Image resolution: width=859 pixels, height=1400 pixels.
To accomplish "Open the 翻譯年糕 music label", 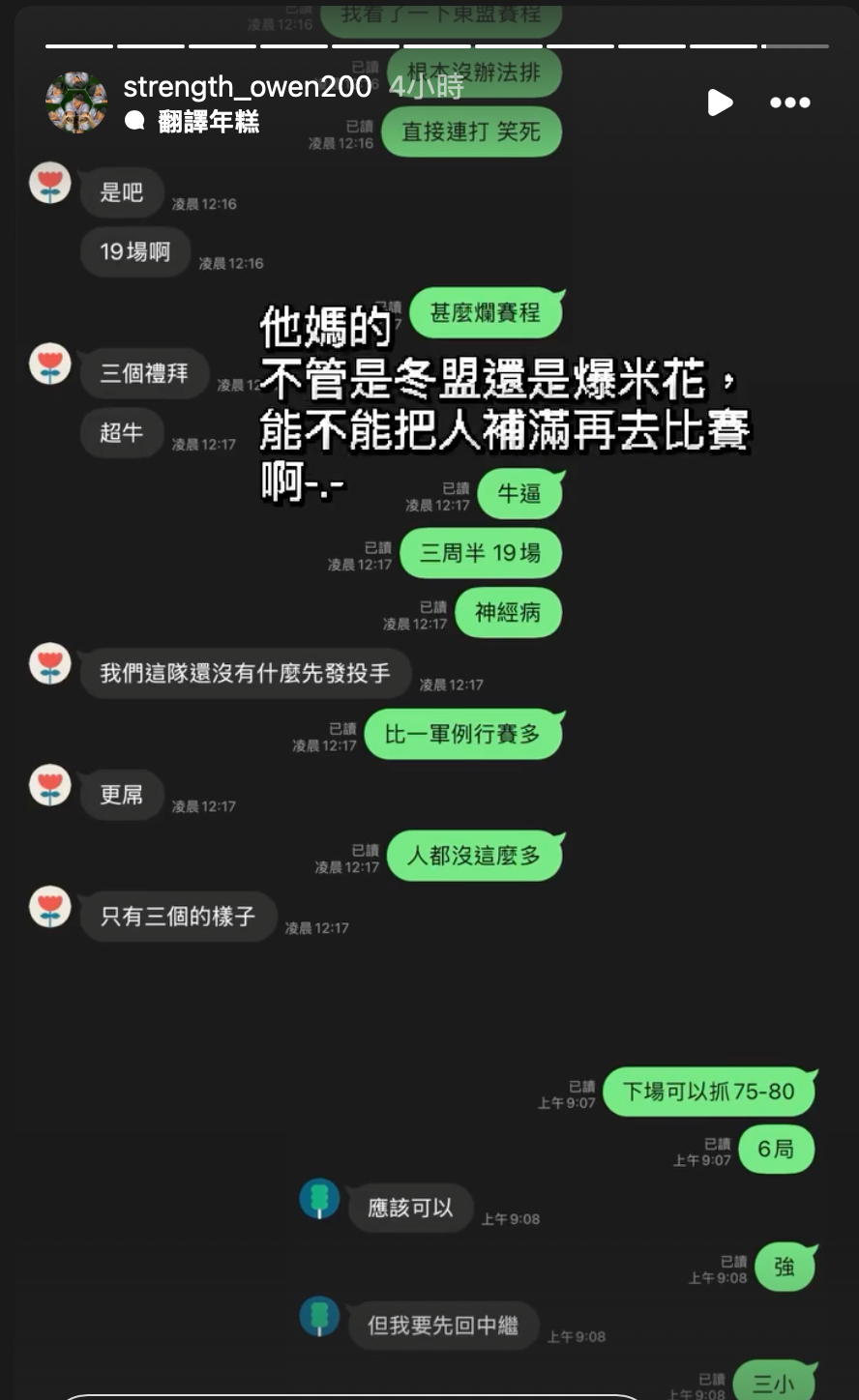I will [208, 122].
